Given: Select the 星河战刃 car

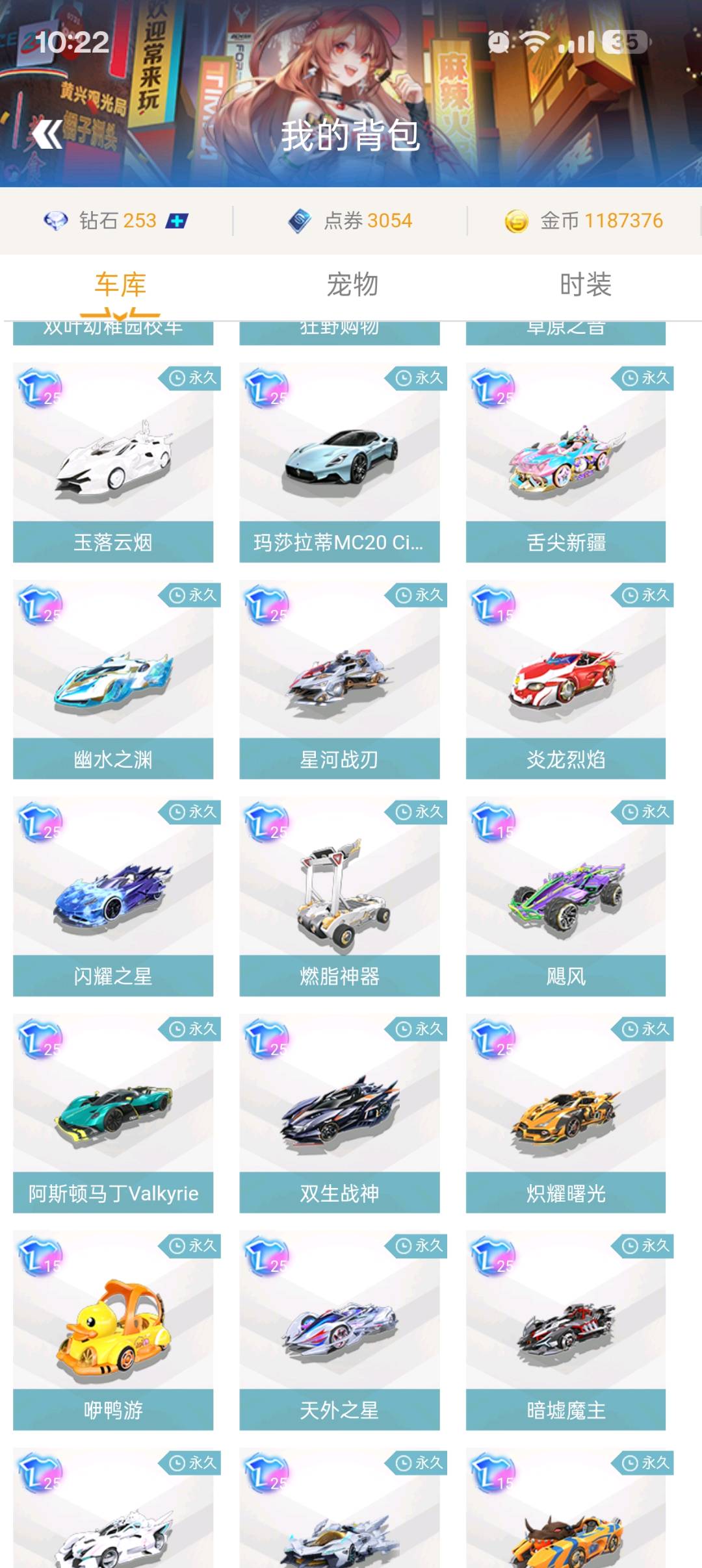Looking at the screenshot, I should (339, 679).
